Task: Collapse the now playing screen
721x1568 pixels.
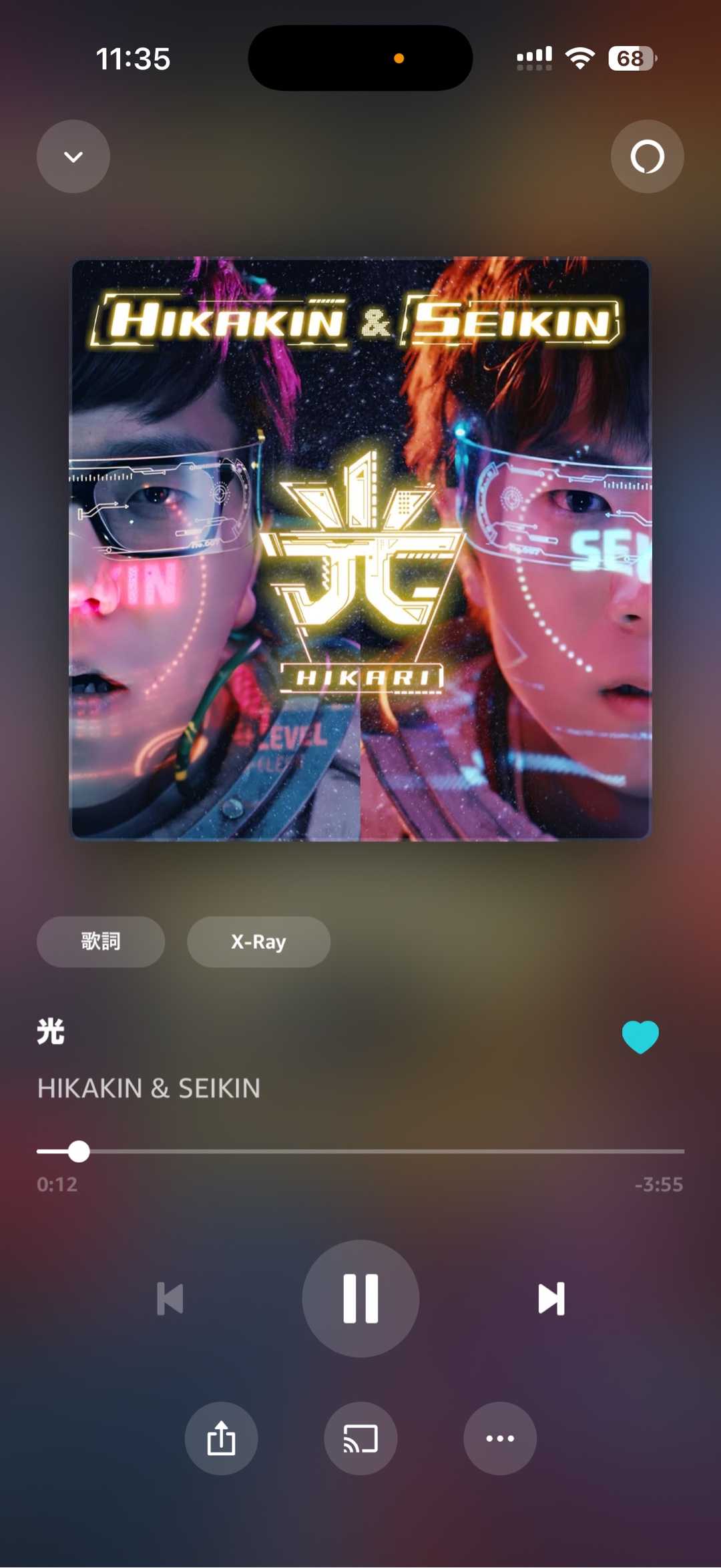Action: click(x=73, y=157)
